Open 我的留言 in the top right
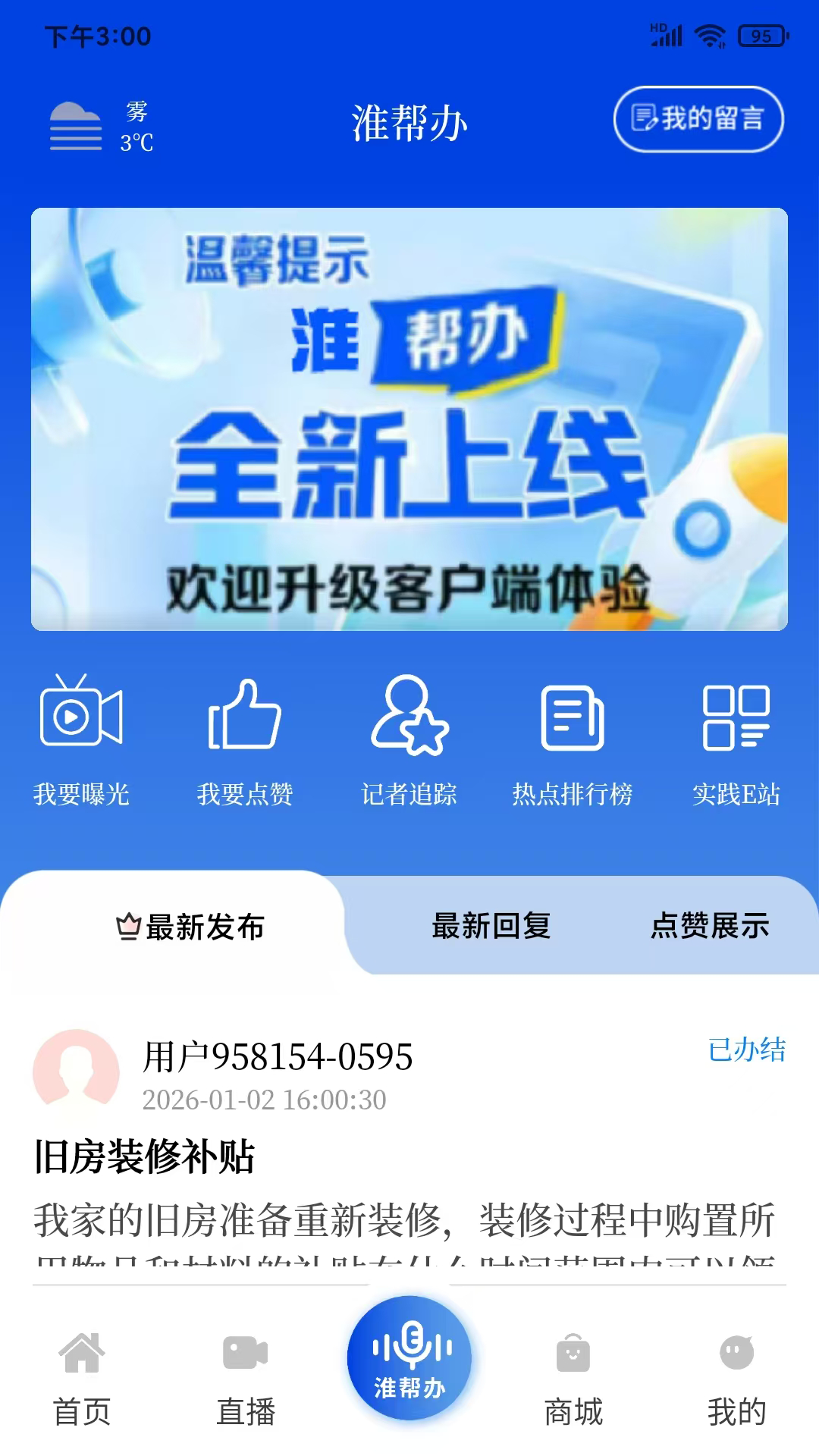819x1456 pixels. click(699, 119)
